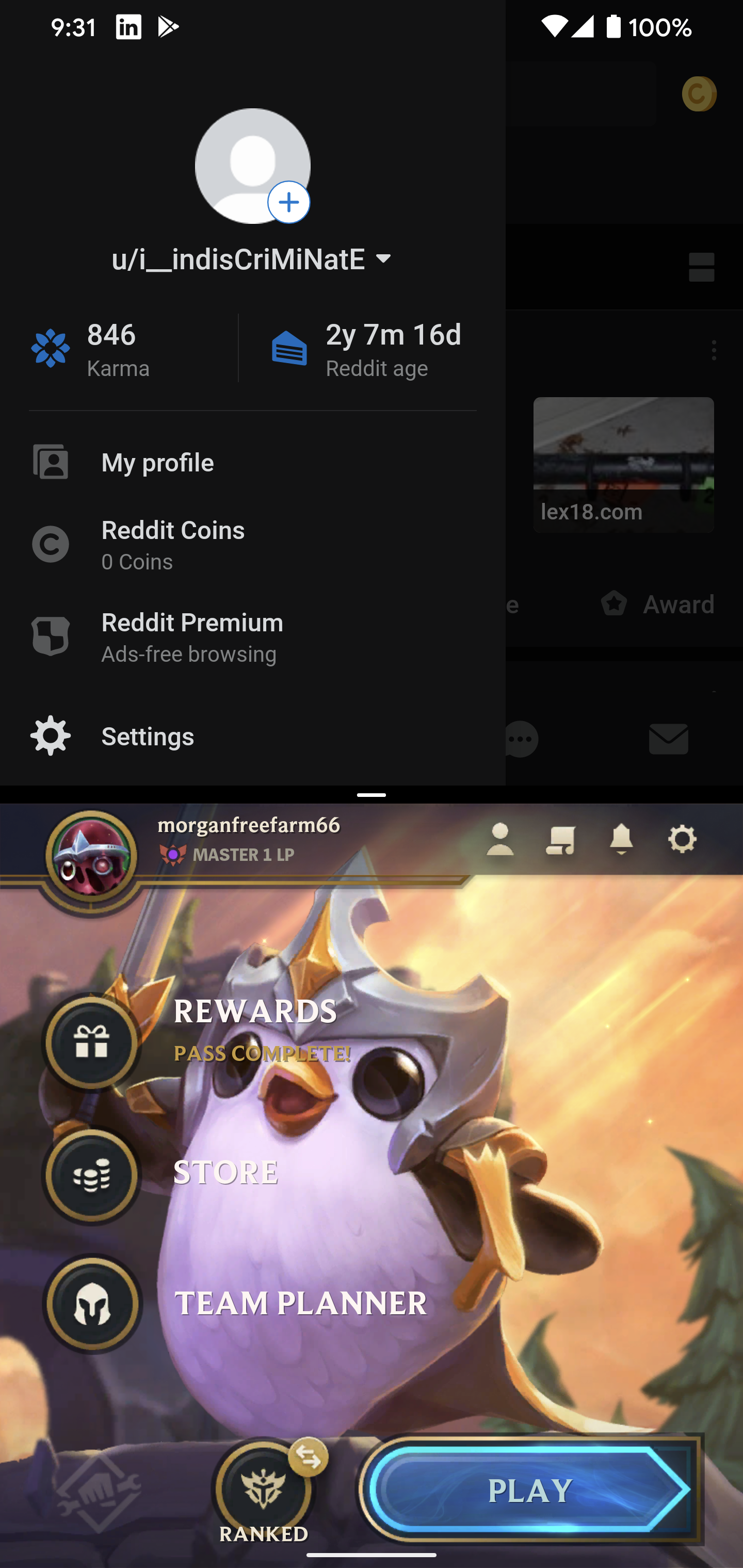Open the Store
Screen dimensions: 743x1568
click(92, 1175)
